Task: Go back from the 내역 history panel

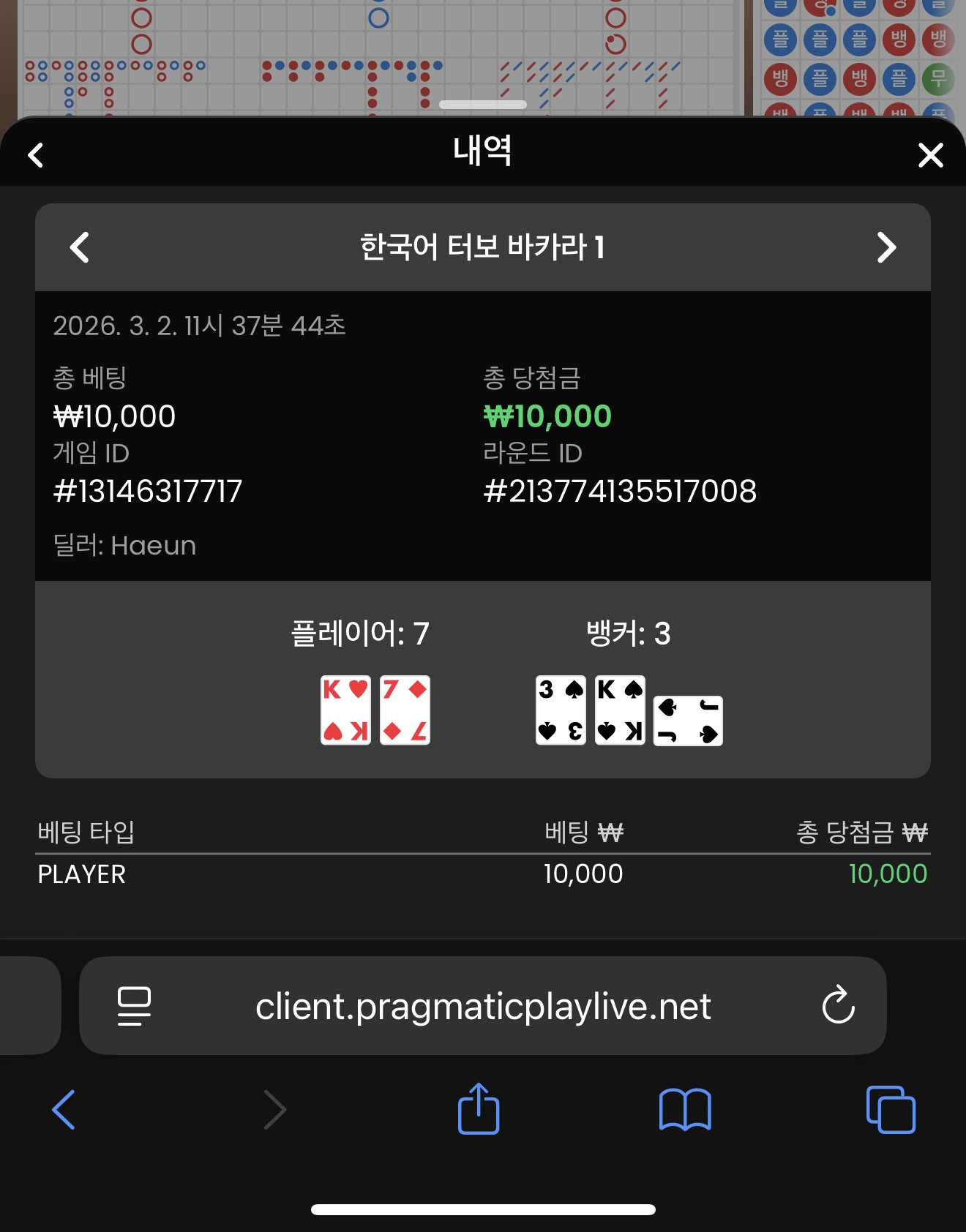Action: click(x=36, y=155)
